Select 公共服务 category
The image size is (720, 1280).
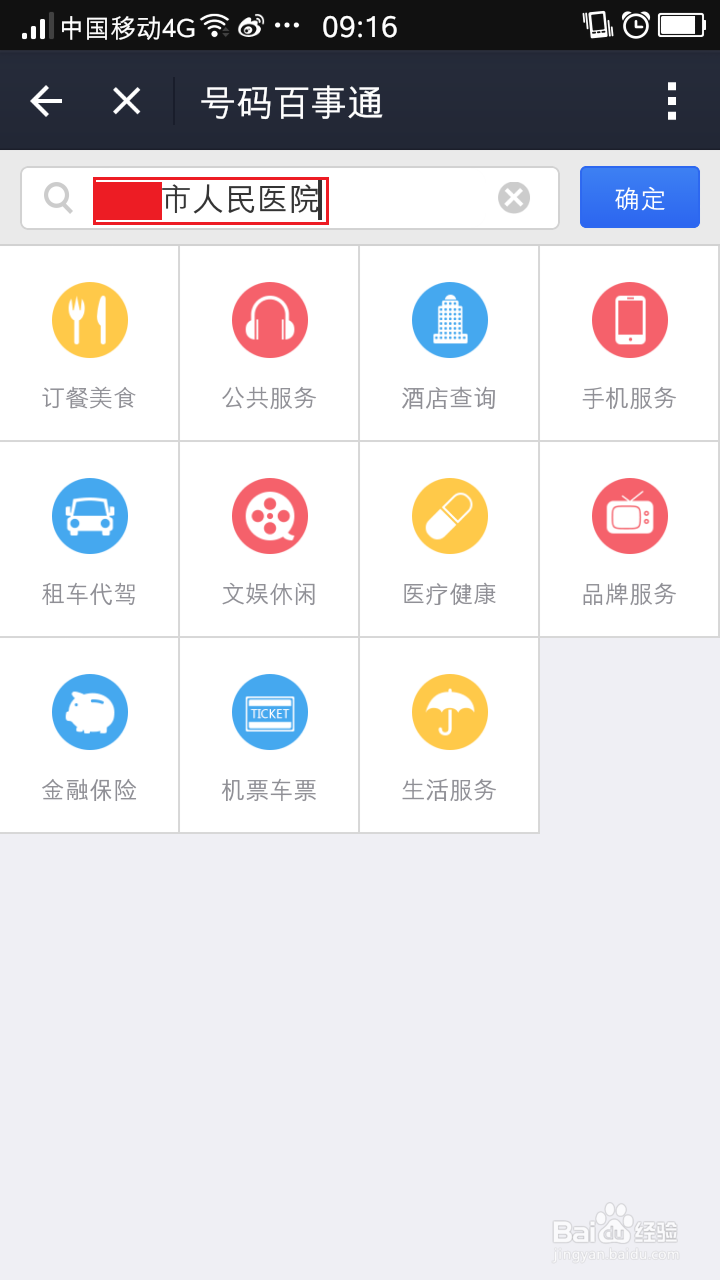270,343
